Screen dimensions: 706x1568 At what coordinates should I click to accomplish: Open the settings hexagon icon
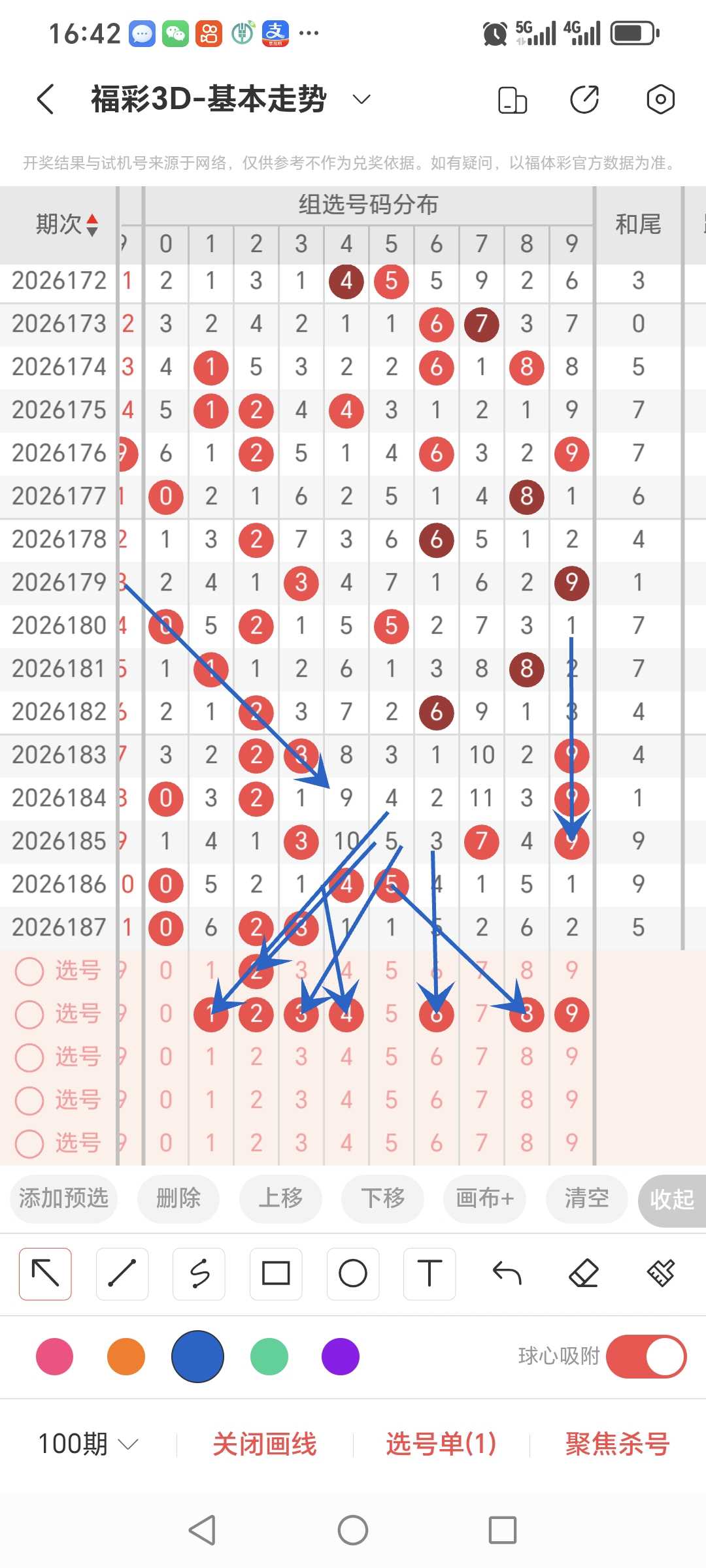[x=660, y=100]
